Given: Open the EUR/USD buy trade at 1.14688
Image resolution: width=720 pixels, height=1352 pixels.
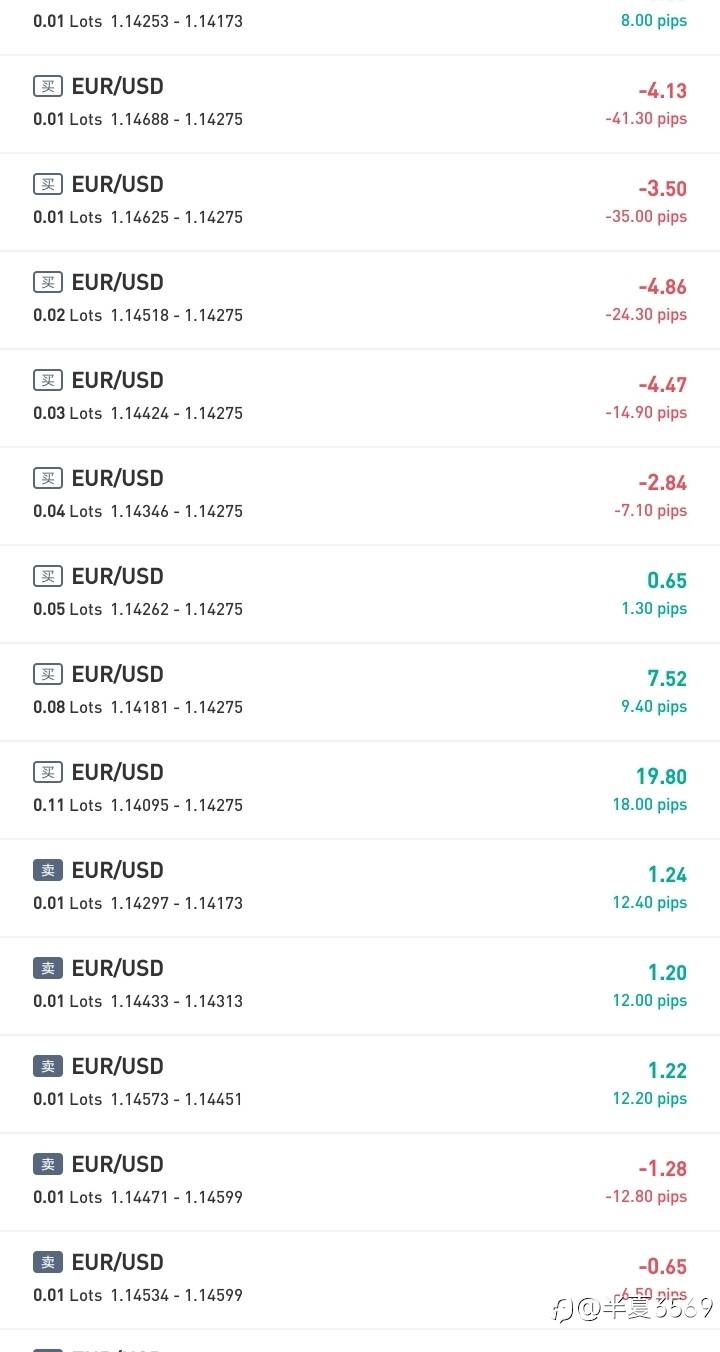Looking at the screenshot, I should (x=360, y=104).
